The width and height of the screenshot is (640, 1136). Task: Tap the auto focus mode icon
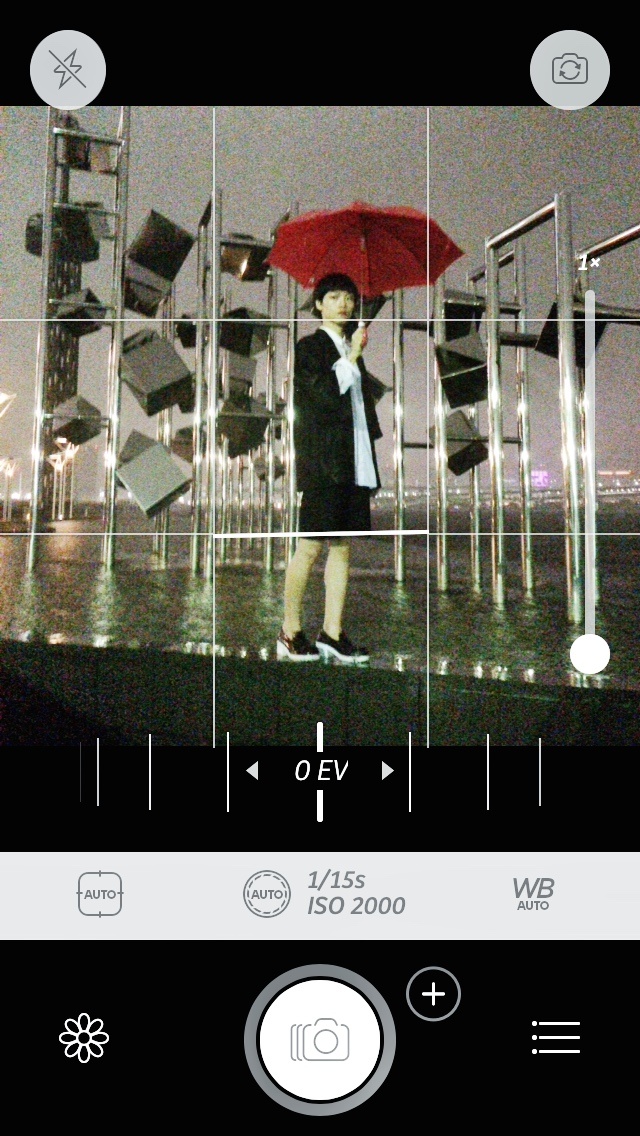pyautogui.click(x=100, y=894)
